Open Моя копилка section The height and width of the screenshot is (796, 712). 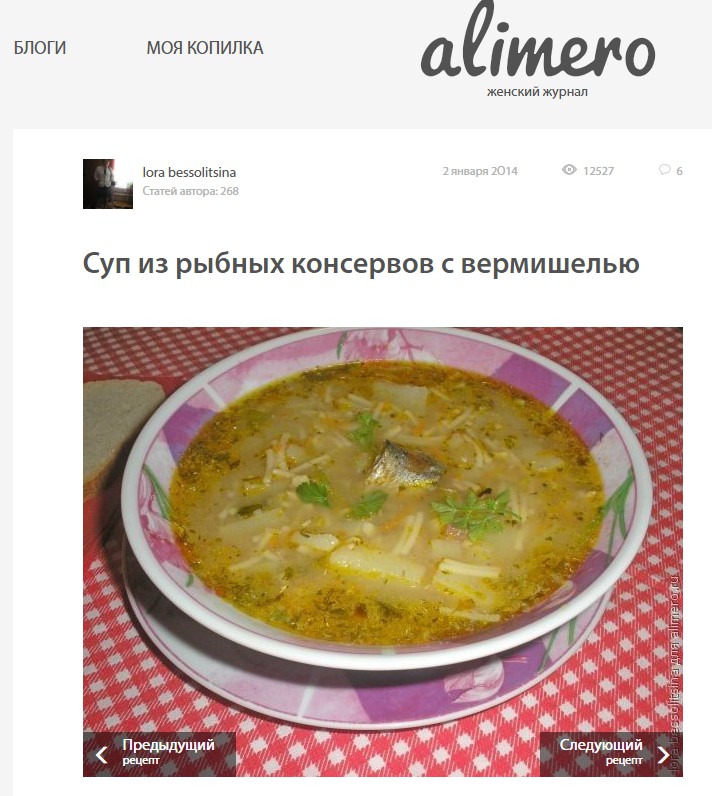(x=205, y=48)
